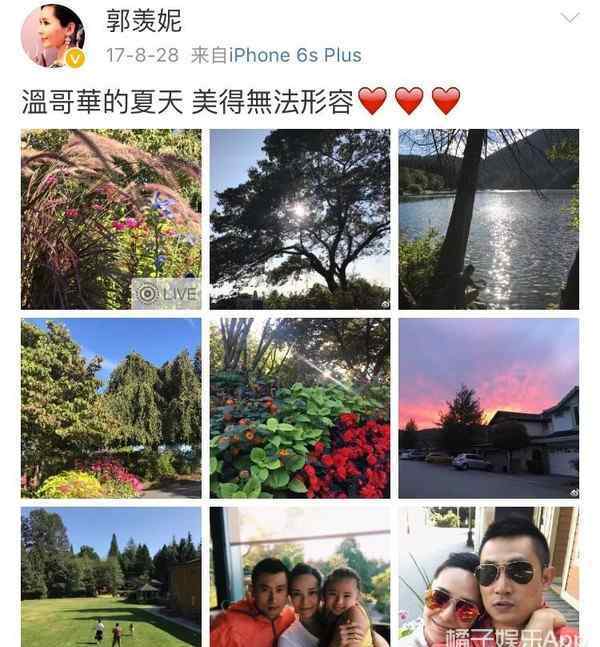View the LIVE photo of purple grass flowers
This screenshot has height=647, width=600.
[x=111, y=219]
